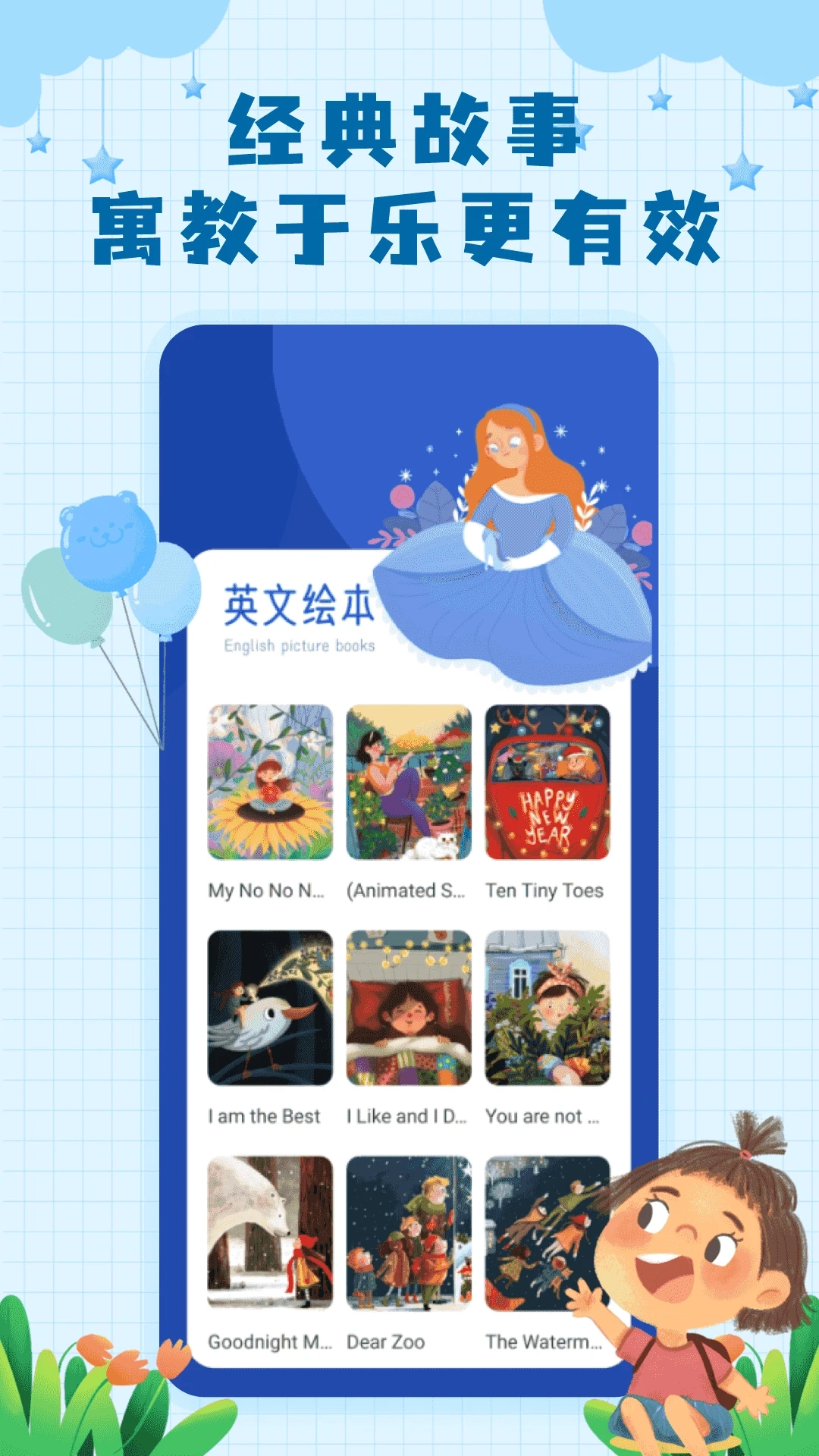Click the "I am the Best" title label
This screenshot has height=1456, width=819.
[265, 1116]
